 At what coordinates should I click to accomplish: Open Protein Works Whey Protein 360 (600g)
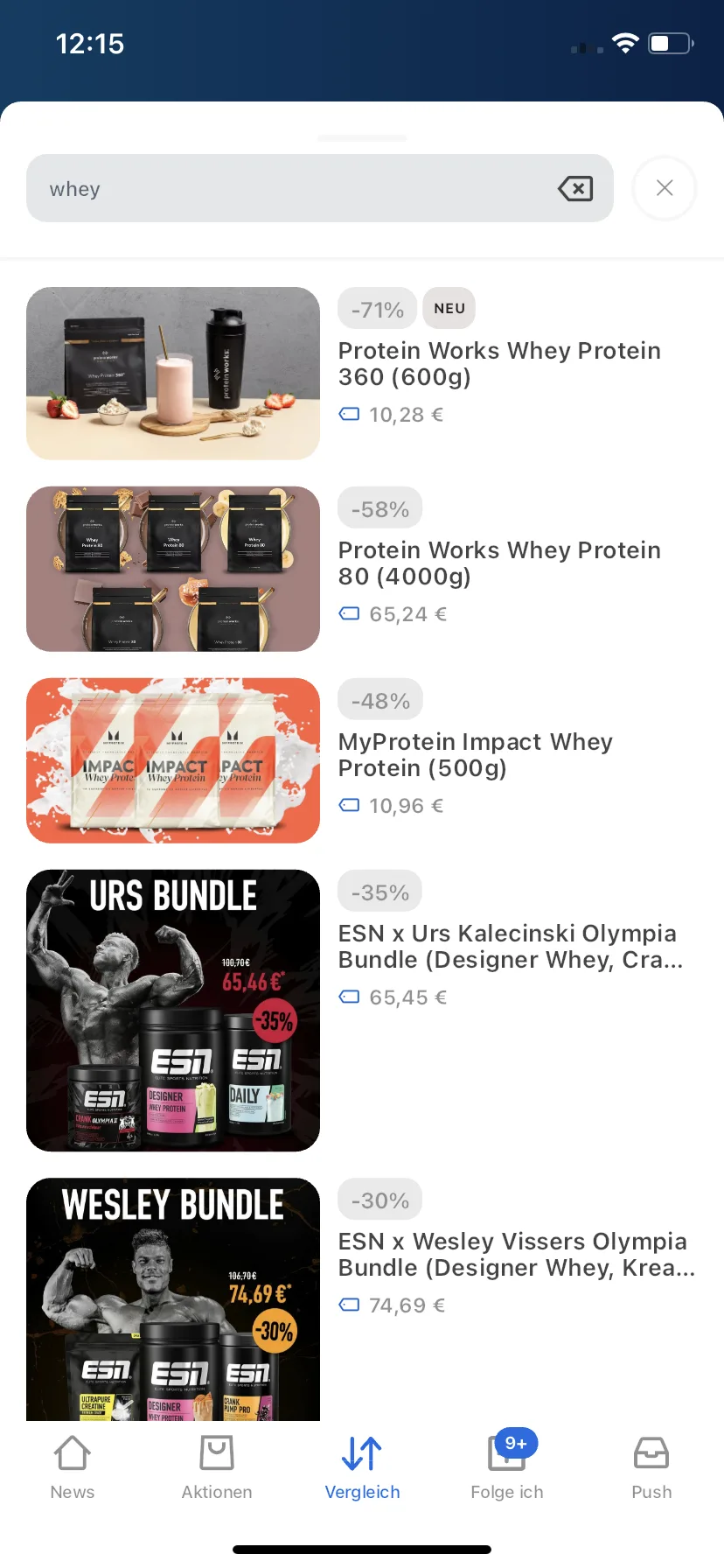(499, 364)
